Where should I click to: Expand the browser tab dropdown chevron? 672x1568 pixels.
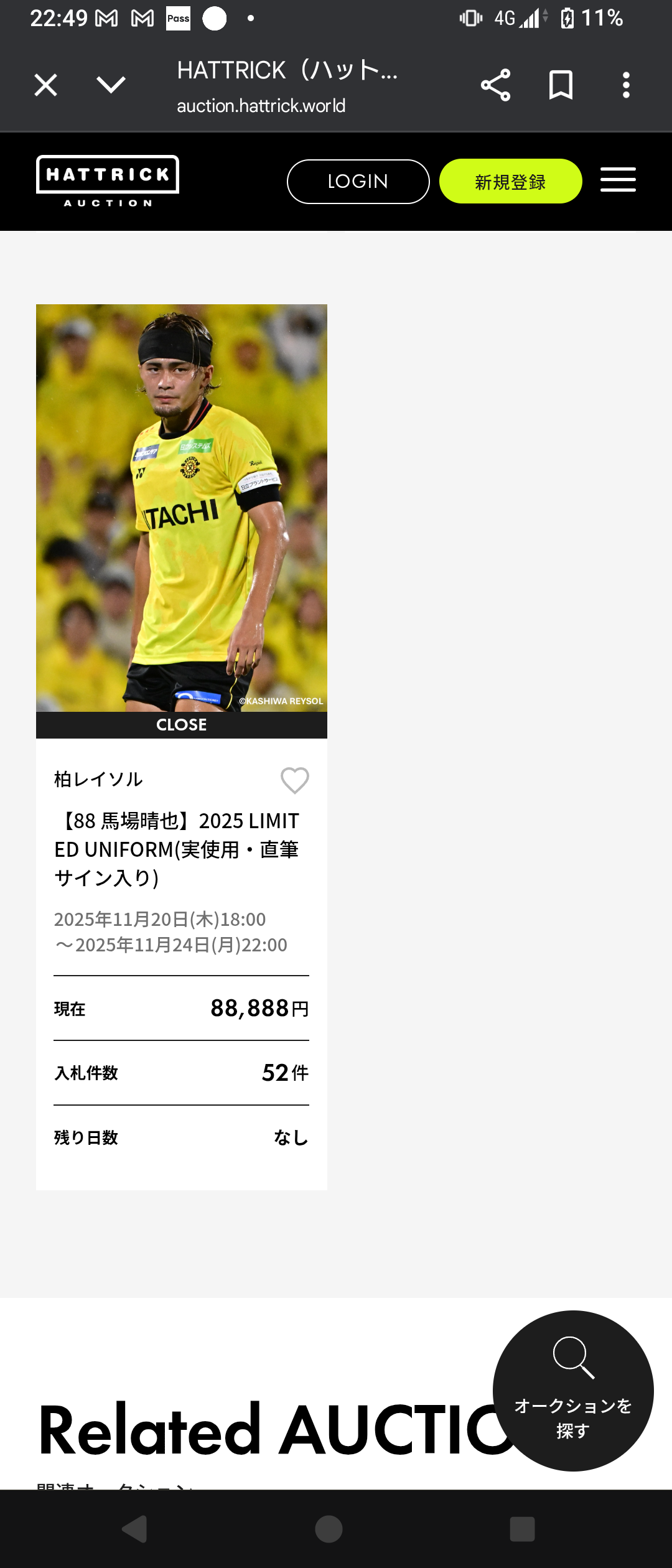tap(111, 85)
